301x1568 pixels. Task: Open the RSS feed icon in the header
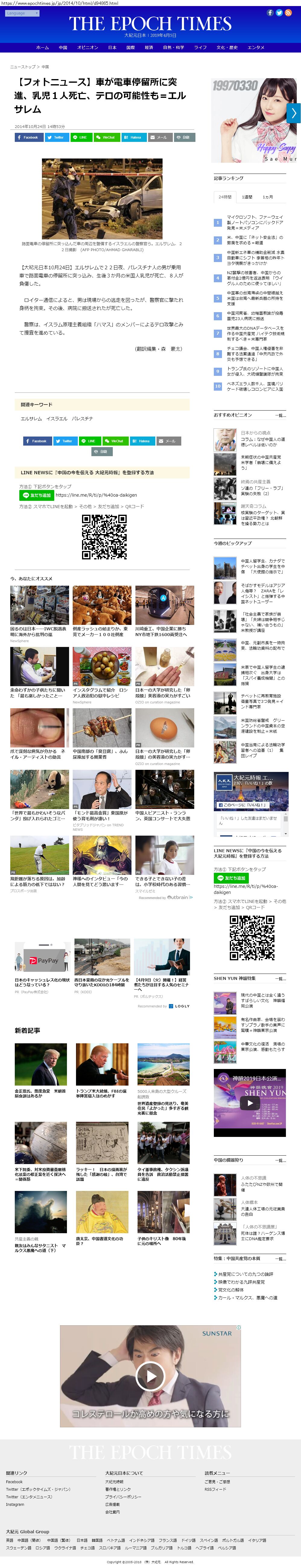click(x=289, y=13)
